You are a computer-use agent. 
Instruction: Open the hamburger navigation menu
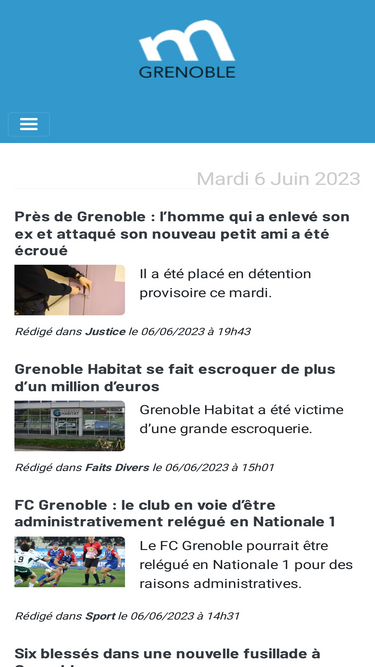click(x=29, y=124)
